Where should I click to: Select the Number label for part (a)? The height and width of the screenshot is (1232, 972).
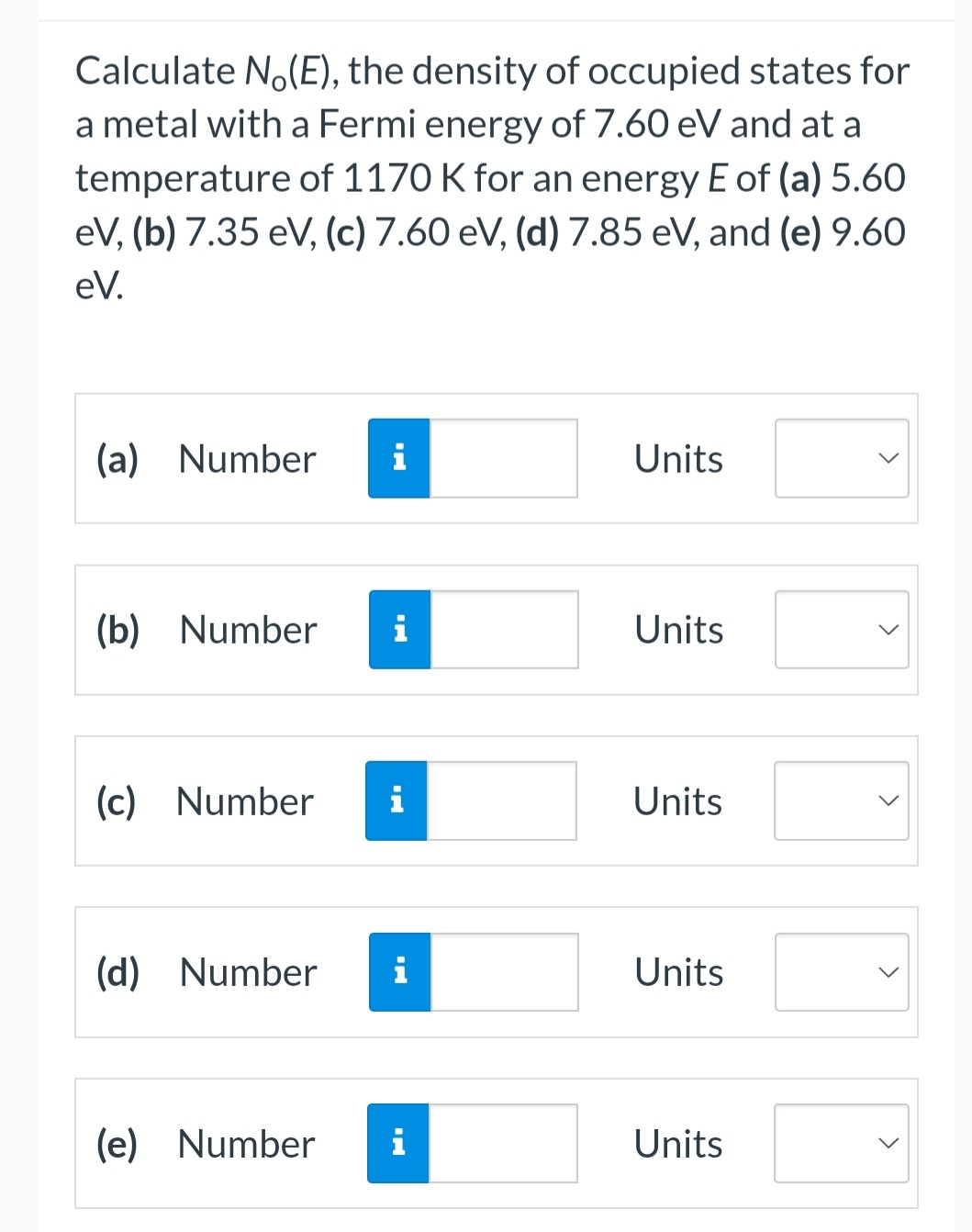pyautogui.click(x=246, y=458)
